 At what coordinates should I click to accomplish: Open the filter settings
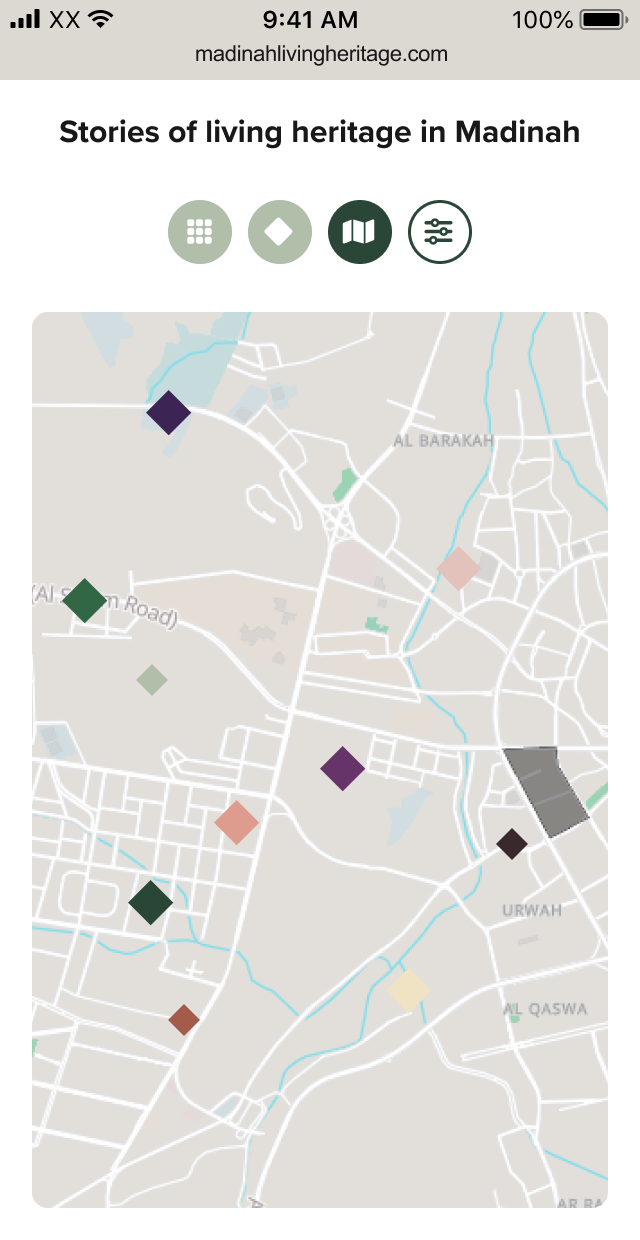click(x=440, y=232)
